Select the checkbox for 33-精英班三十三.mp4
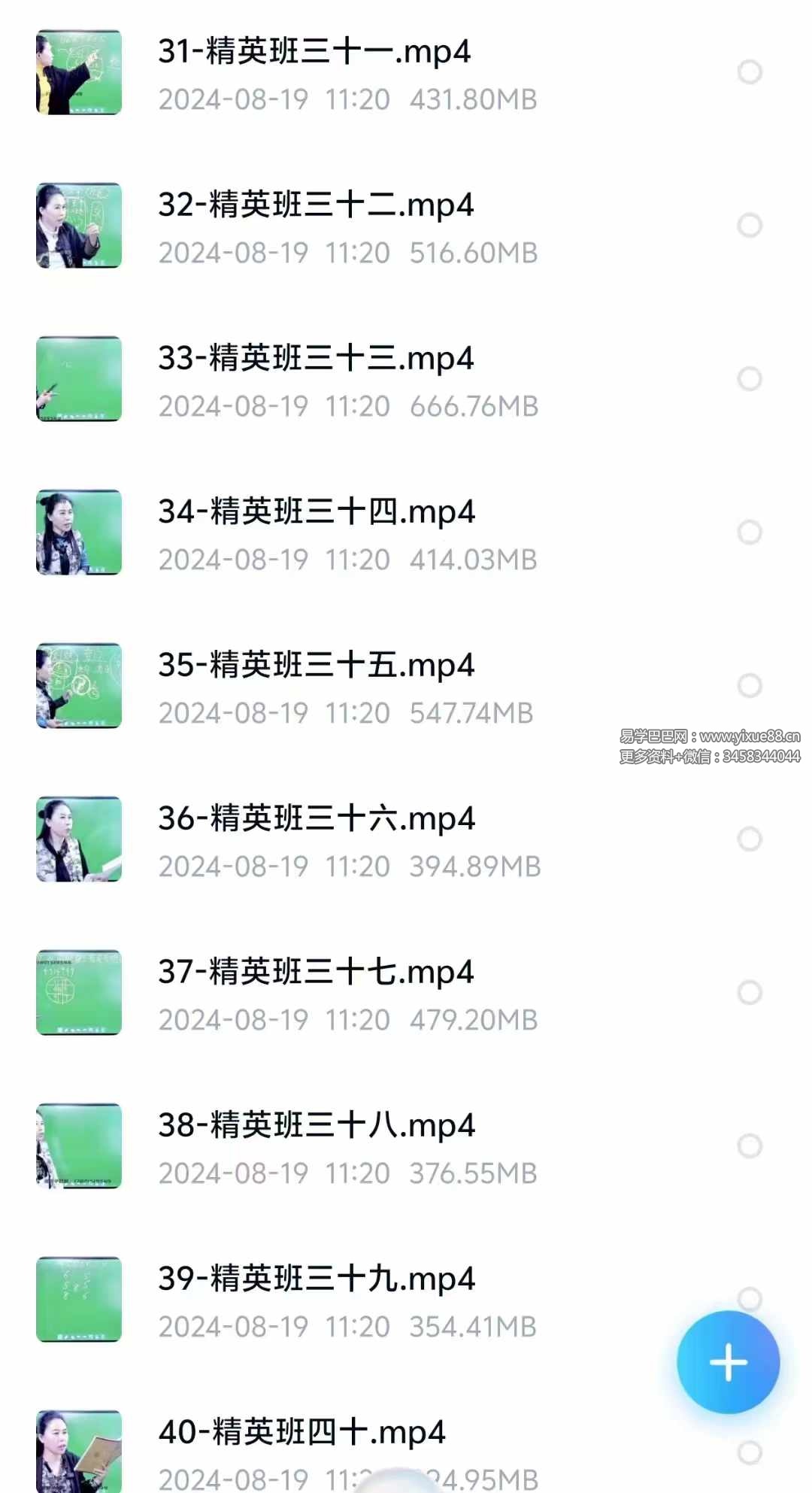 (x=750, y=380)
